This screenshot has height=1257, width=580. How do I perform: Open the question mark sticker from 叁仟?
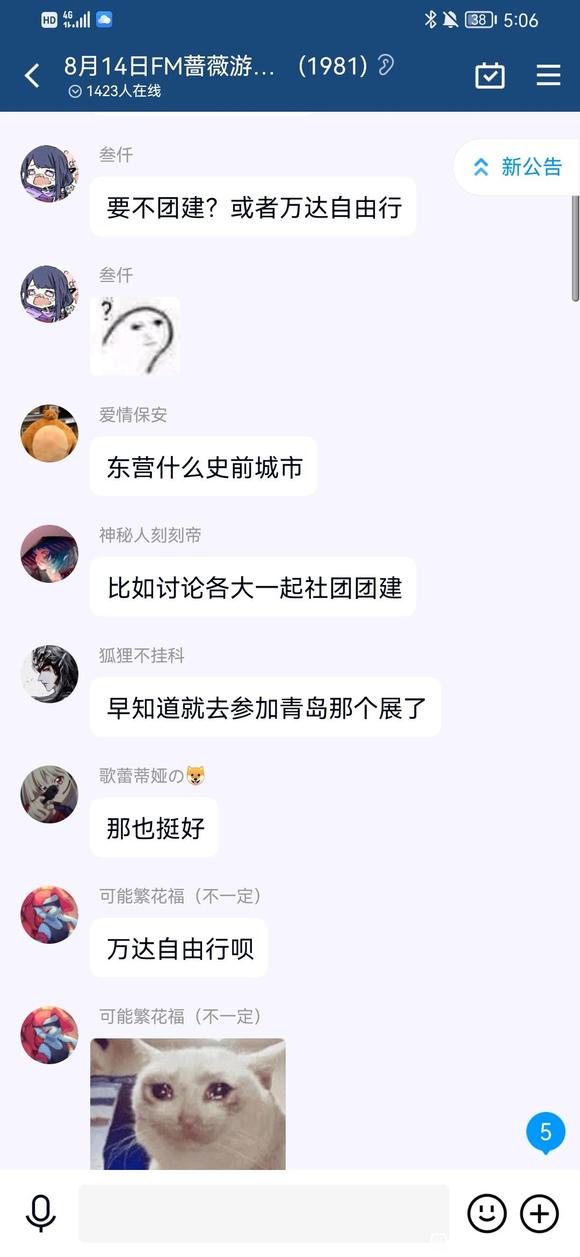tap(135, 336)
